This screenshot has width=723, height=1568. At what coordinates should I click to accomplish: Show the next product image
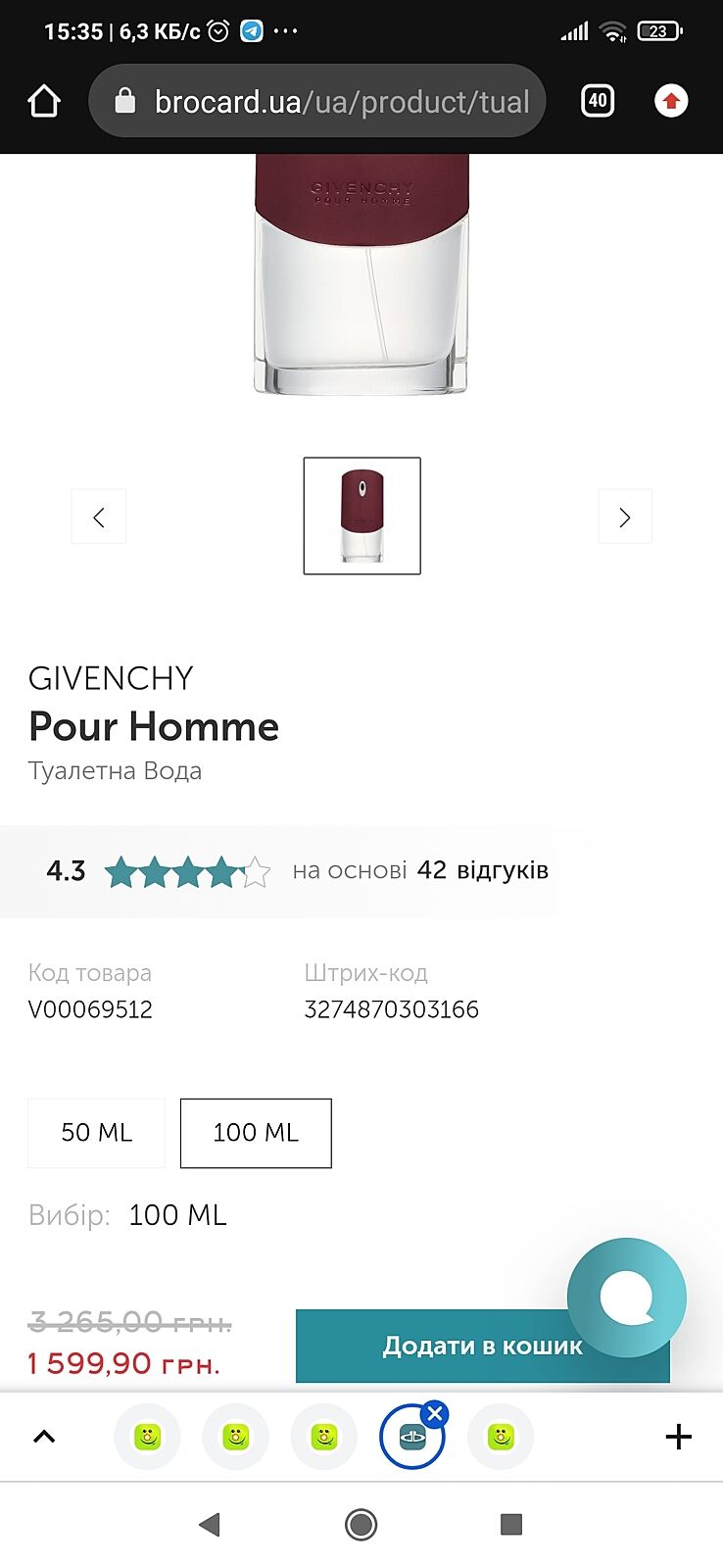pyautogui.click(x=625, y=516)
